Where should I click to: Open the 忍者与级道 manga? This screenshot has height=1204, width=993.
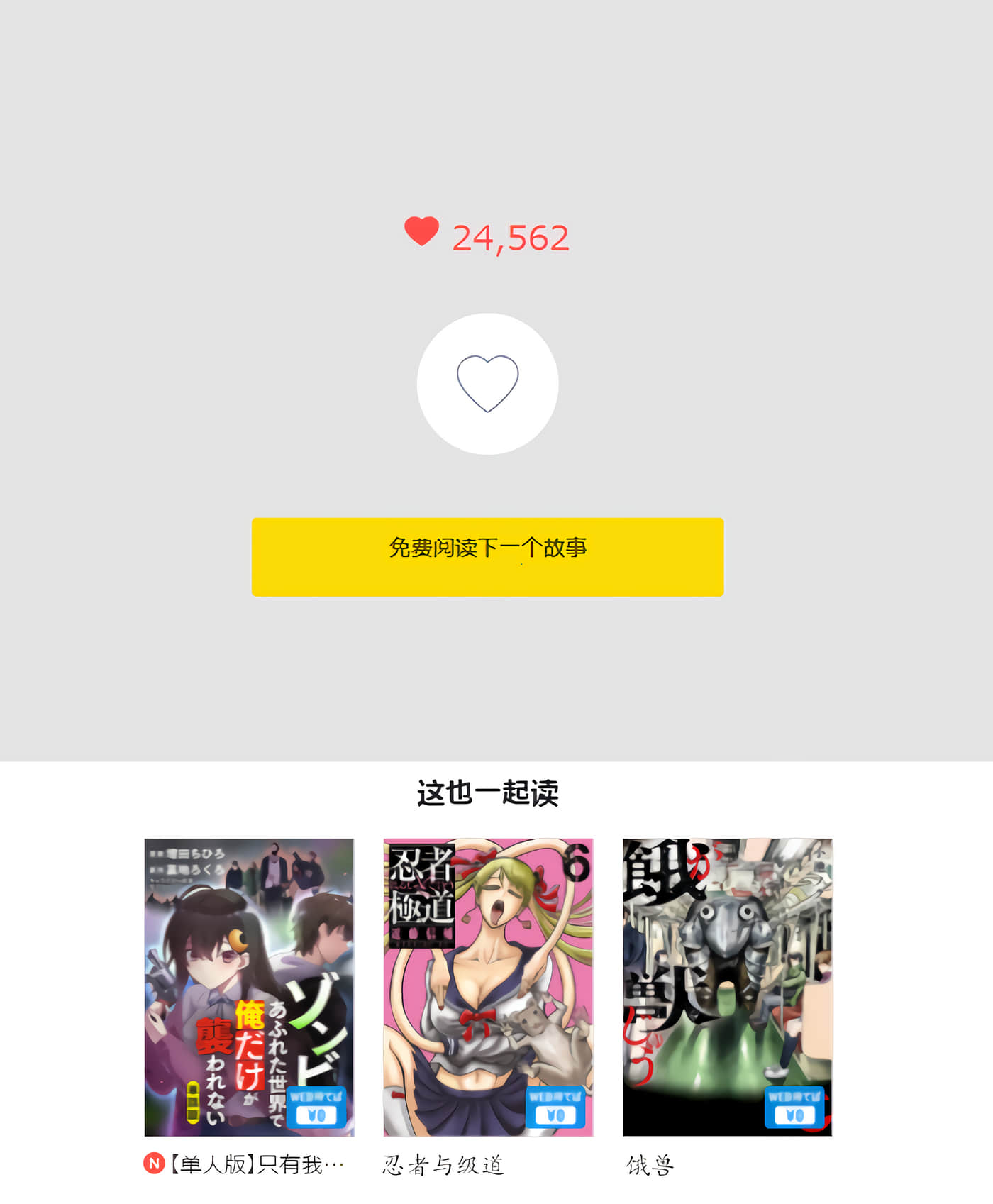tap(488, 987)
